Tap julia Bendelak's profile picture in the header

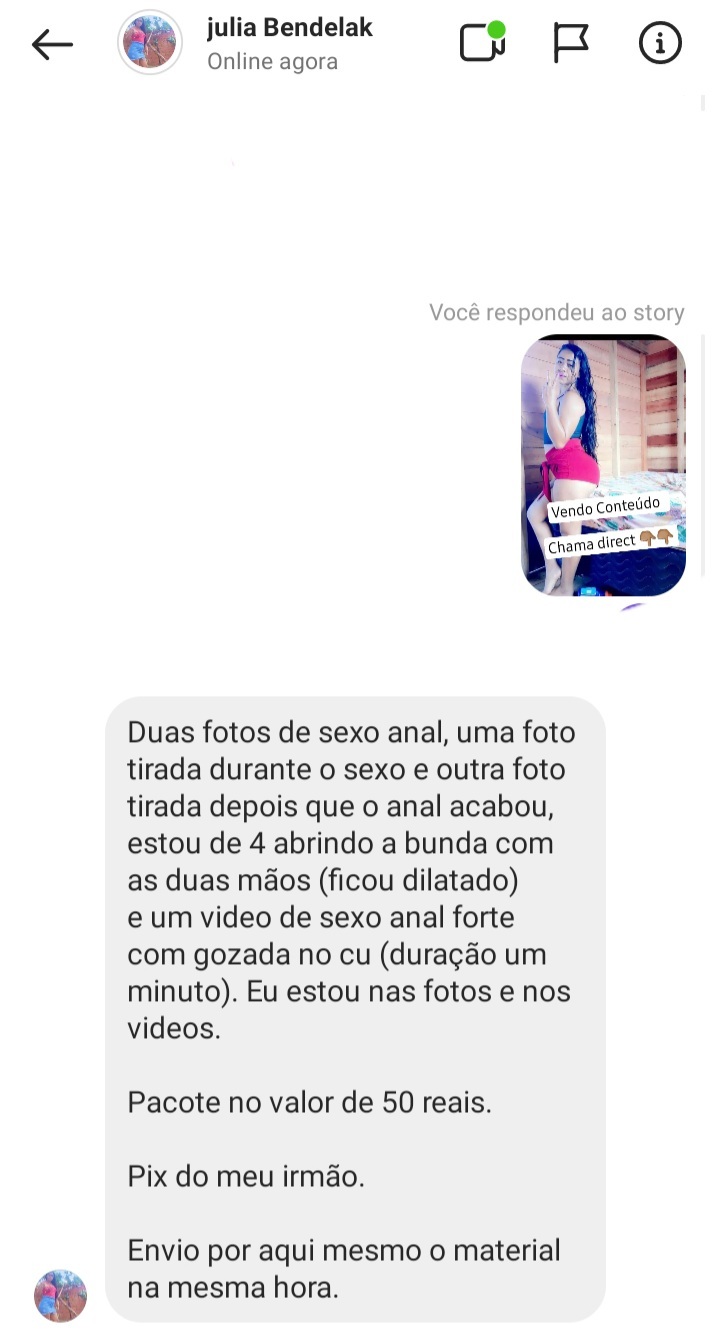(x=150, y=42)
